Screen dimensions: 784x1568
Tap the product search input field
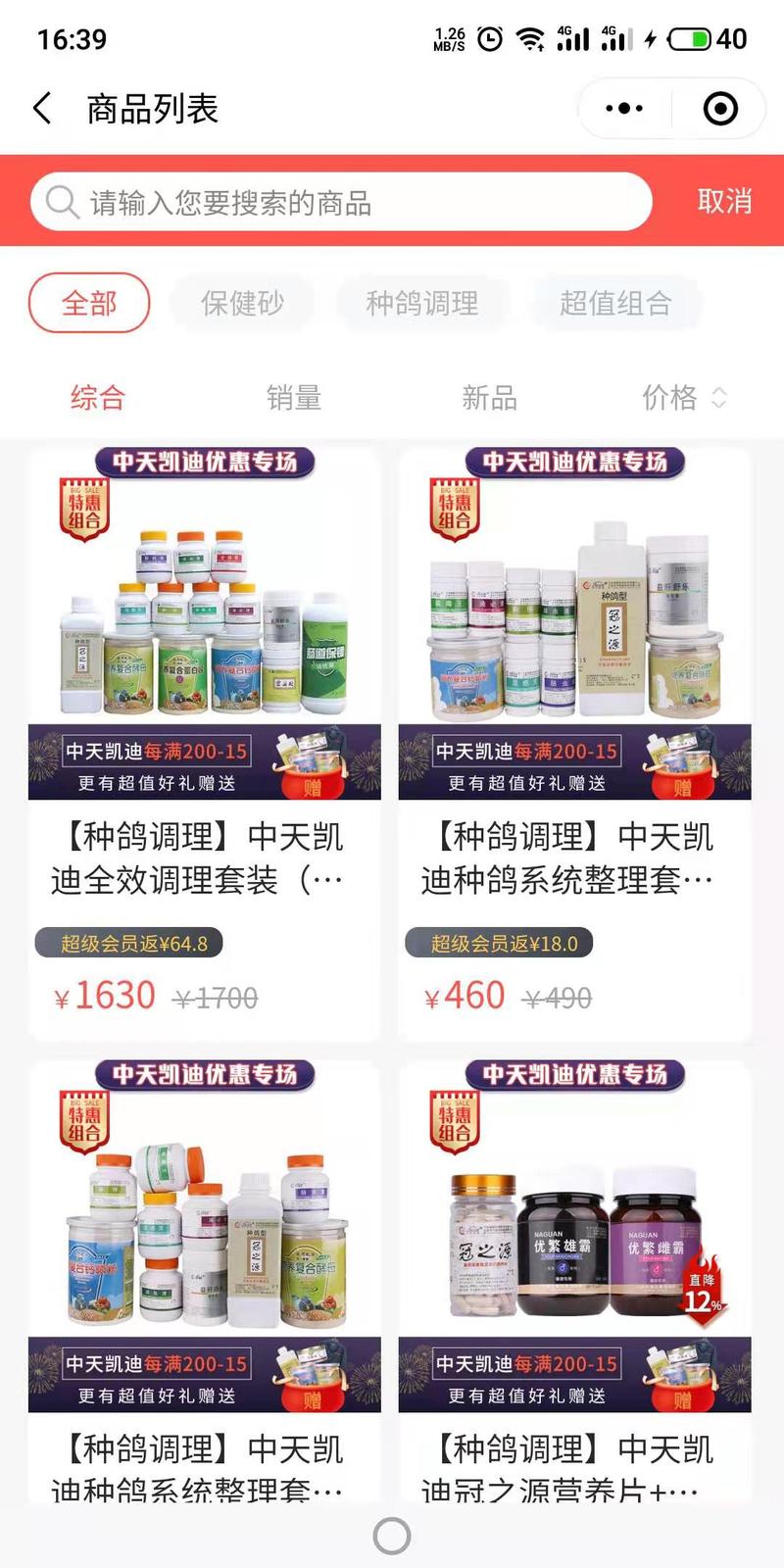(343, 203)
